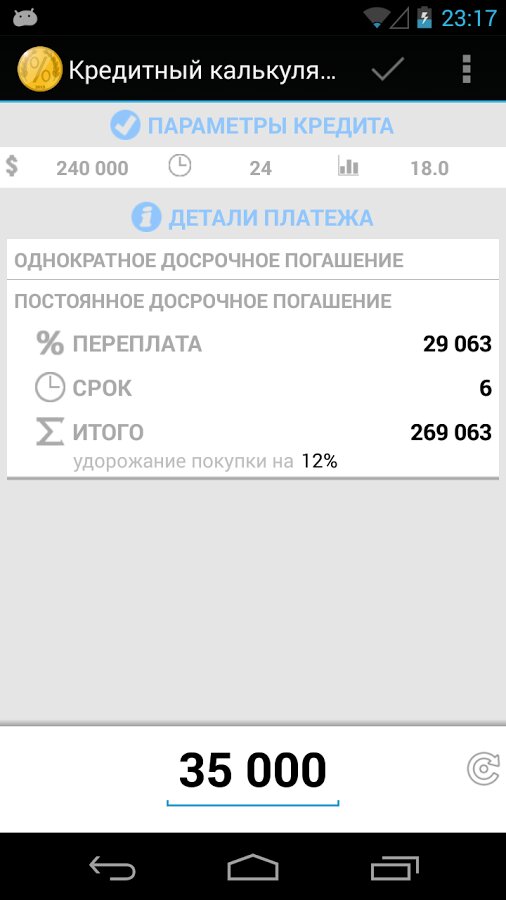Change the 24 month loan term
This screenshot has height=900, width=506.
coord(260,168)
